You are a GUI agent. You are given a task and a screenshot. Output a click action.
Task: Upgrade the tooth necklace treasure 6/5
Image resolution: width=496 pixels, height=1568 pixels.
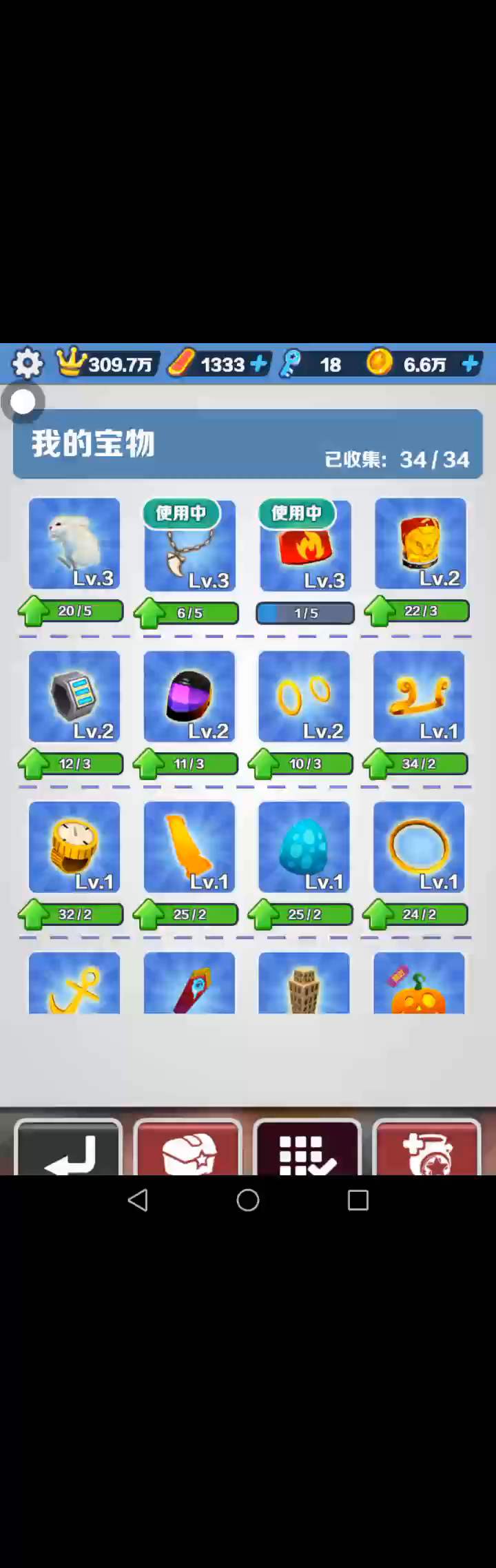pos(187,613)
